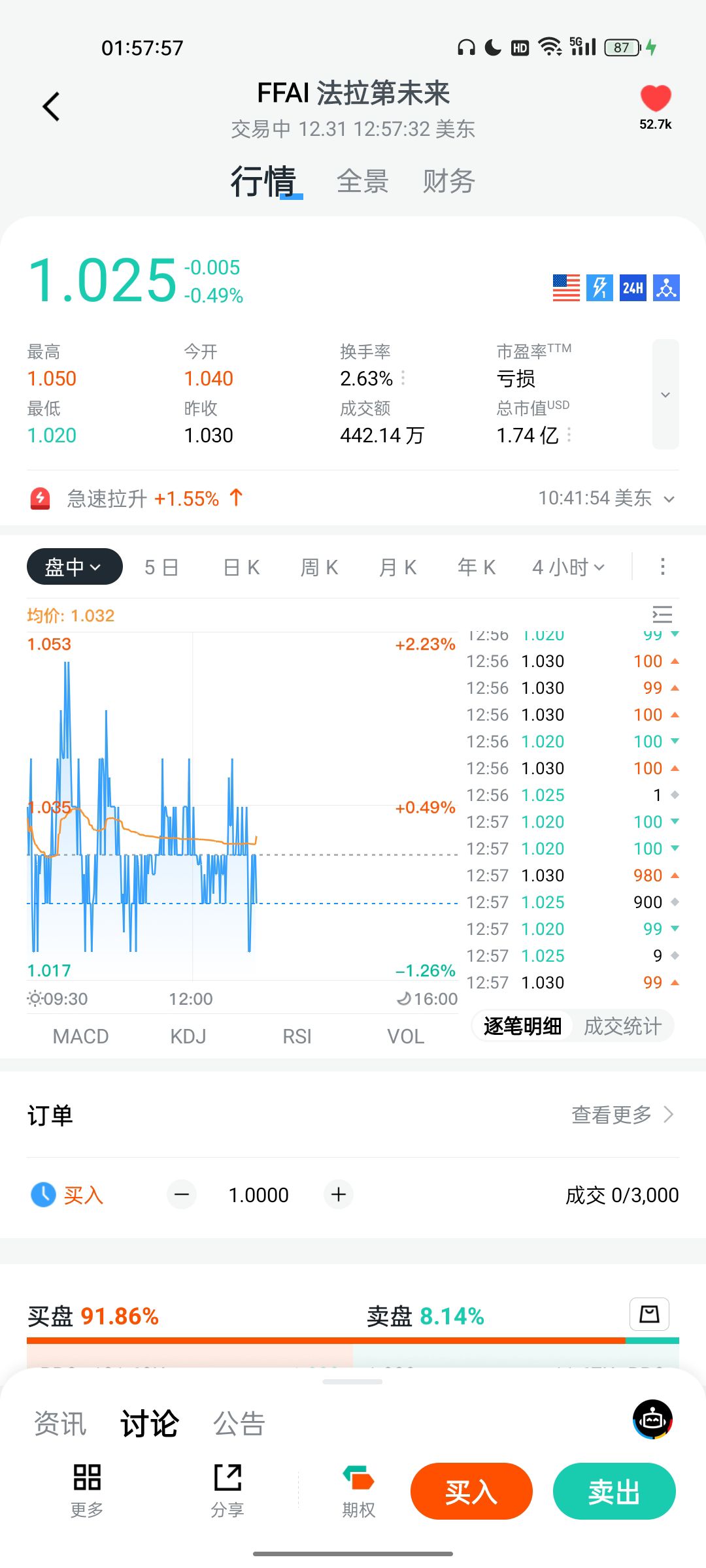The image size is (706, 1568).
Task: Switch to 成交统计 view
Action: 622,1026
